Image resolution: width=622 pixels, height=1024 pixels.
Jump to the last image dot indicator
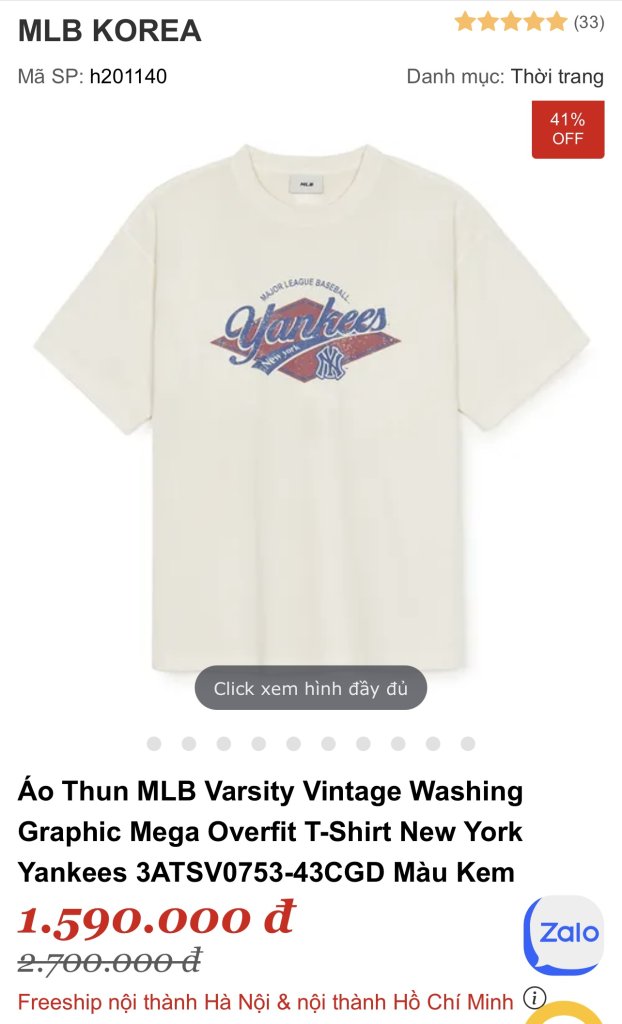coord(468,744)
